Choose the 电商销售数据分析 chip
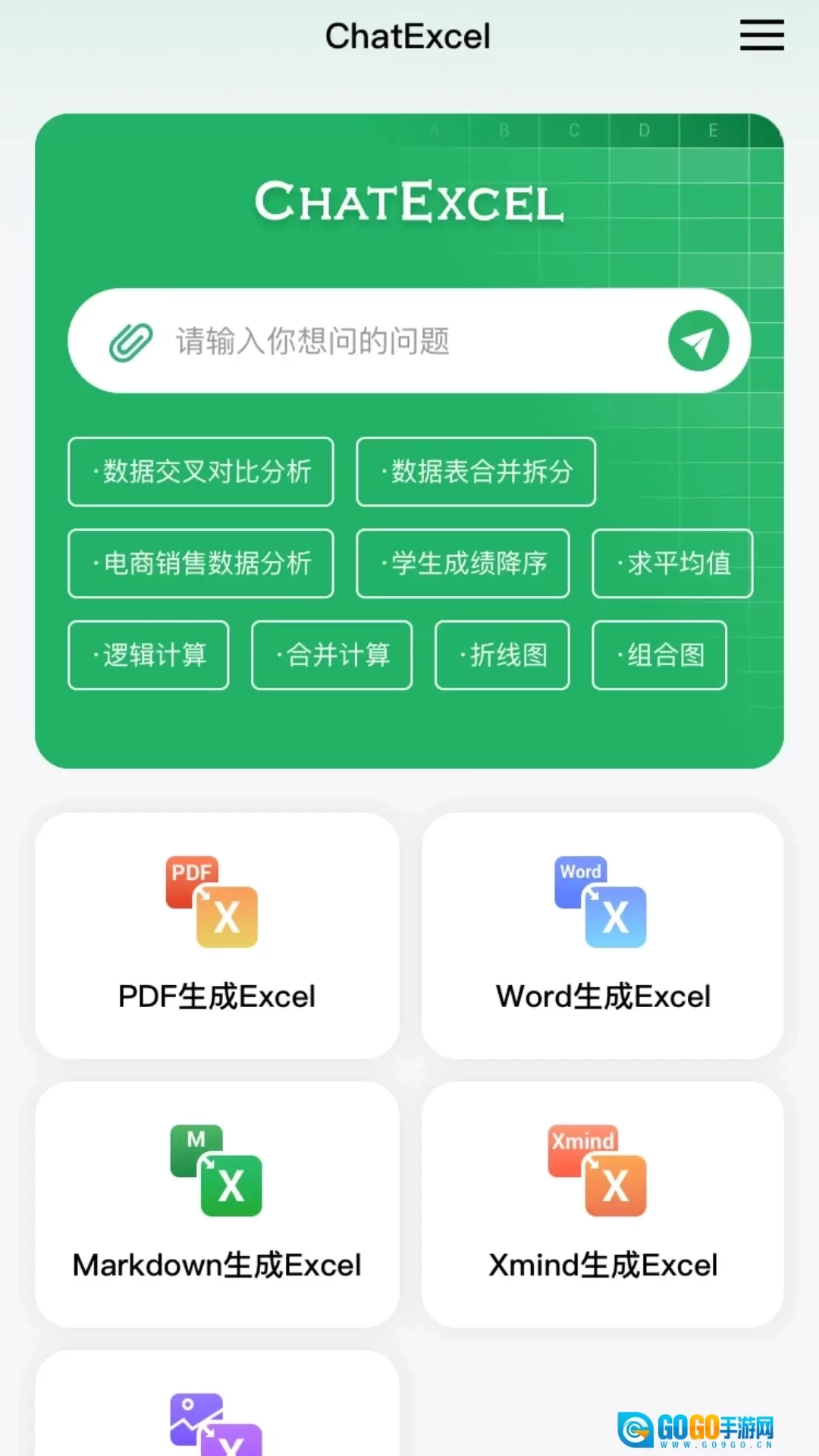Image resolution: width=819 pixels, height=1456 pixels. coord(200,564)
